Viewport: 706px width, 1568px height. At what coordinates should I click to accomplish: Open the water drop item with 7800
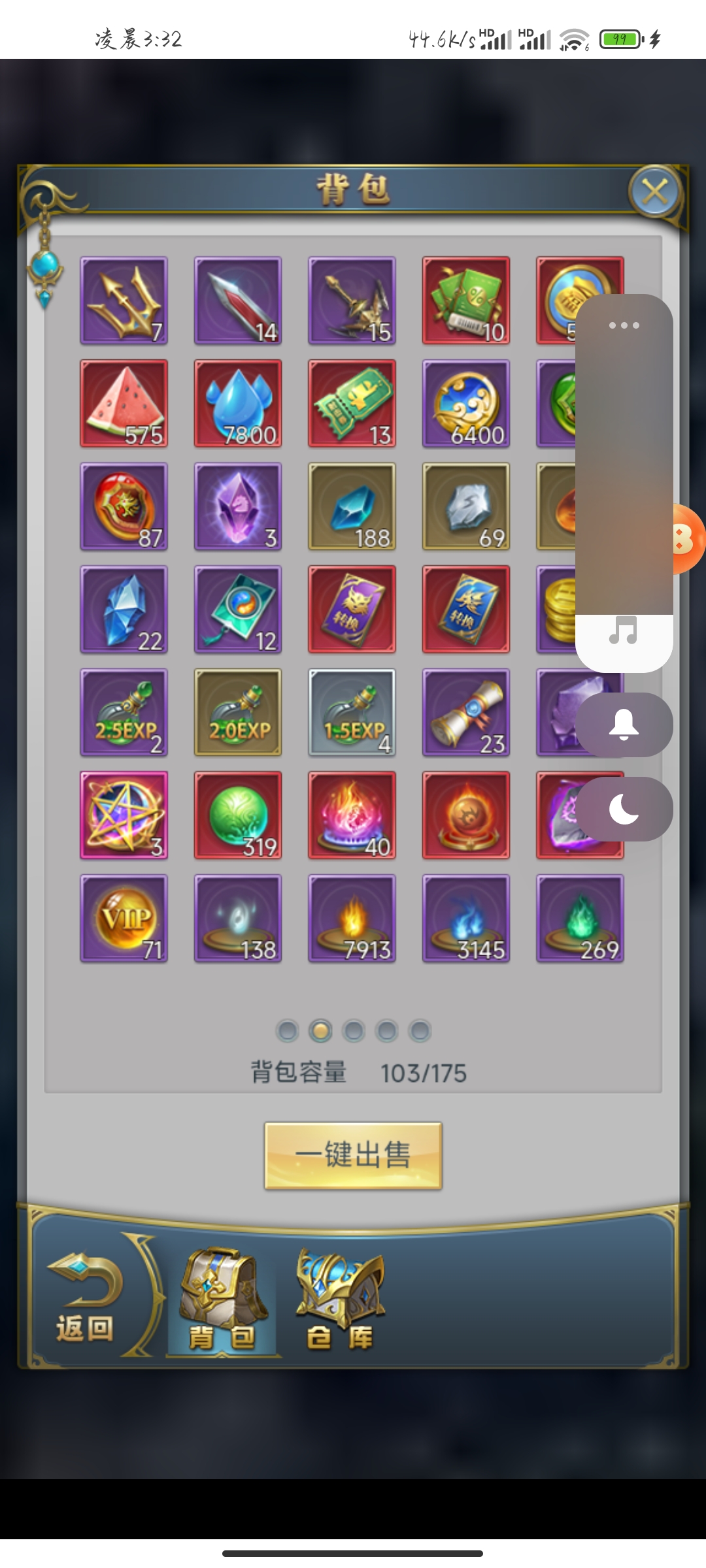(x=238, y=403)
